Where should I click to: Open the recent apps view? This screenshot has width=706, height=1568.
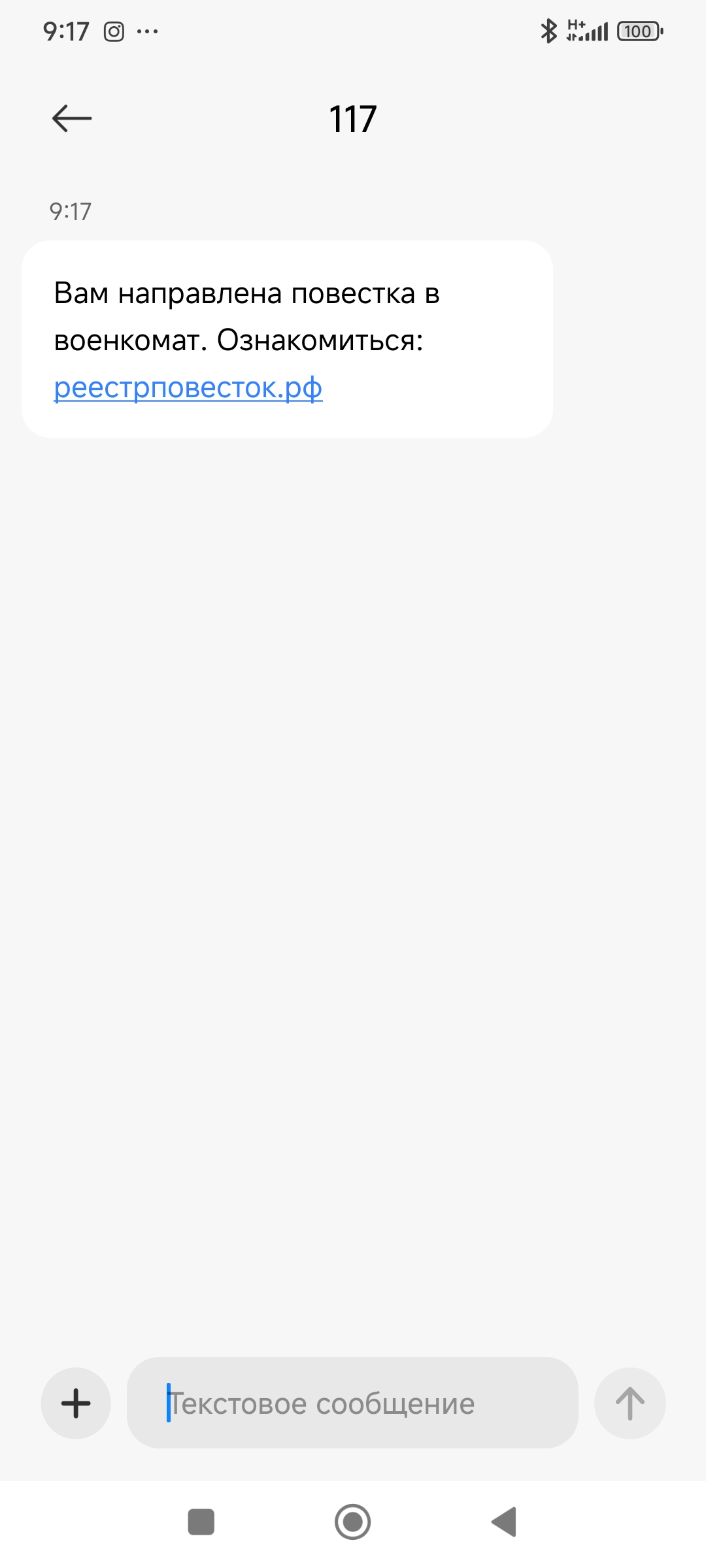201,1522
